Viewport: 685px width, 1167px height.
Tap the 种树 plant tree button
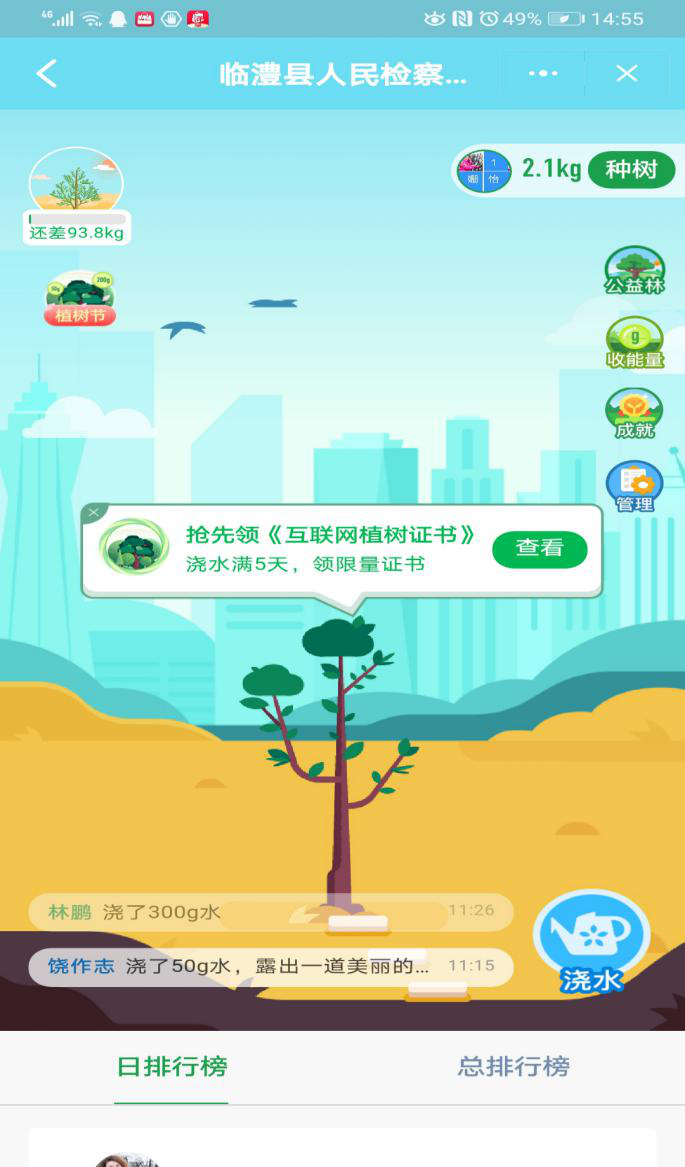tap(631, 170)
